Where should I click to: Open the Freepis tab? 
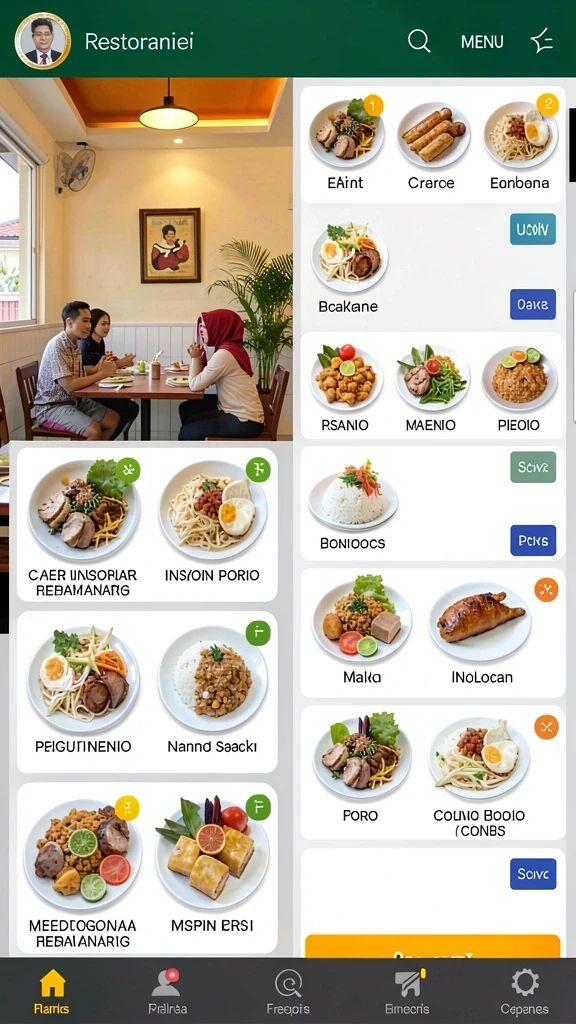288,991
